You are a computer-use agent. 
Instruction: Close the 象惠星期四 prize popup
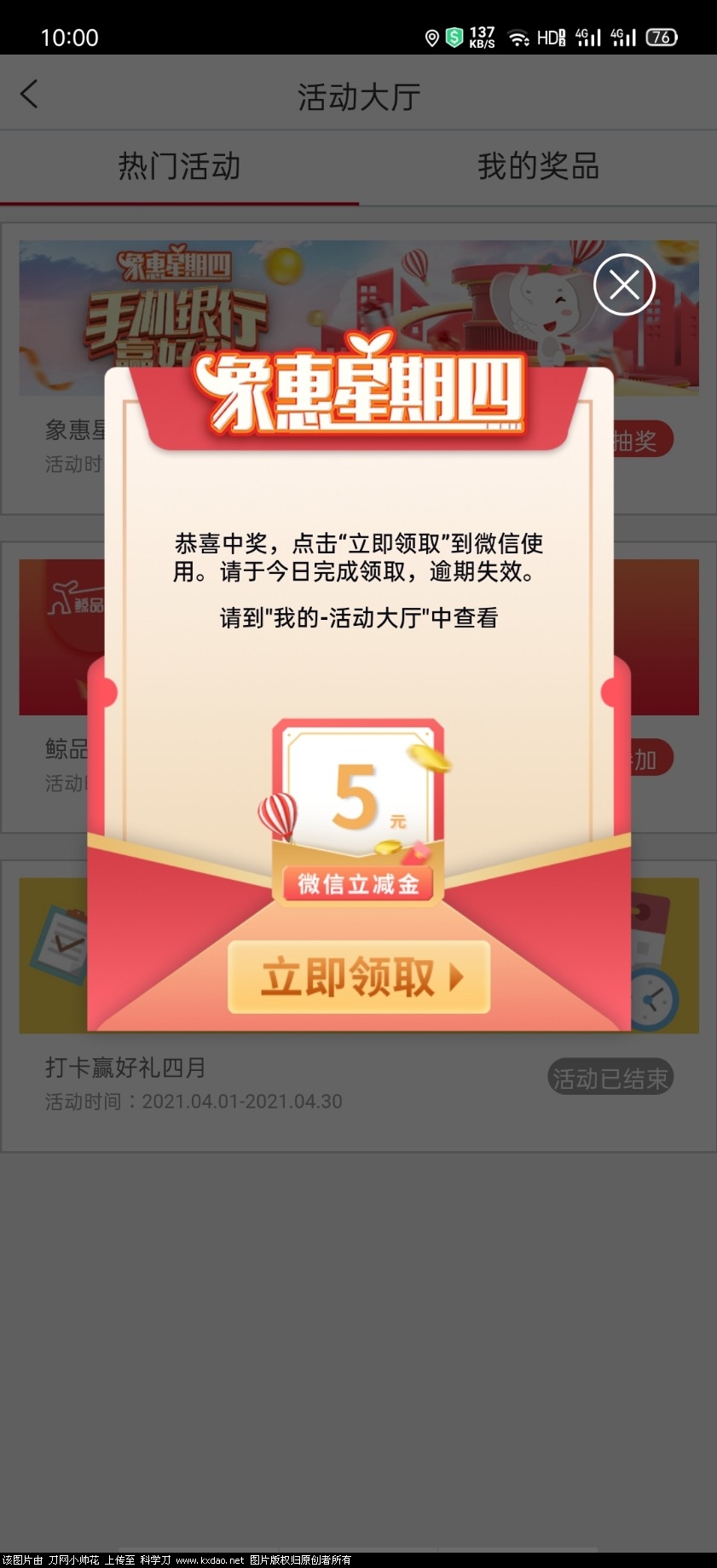624,285
